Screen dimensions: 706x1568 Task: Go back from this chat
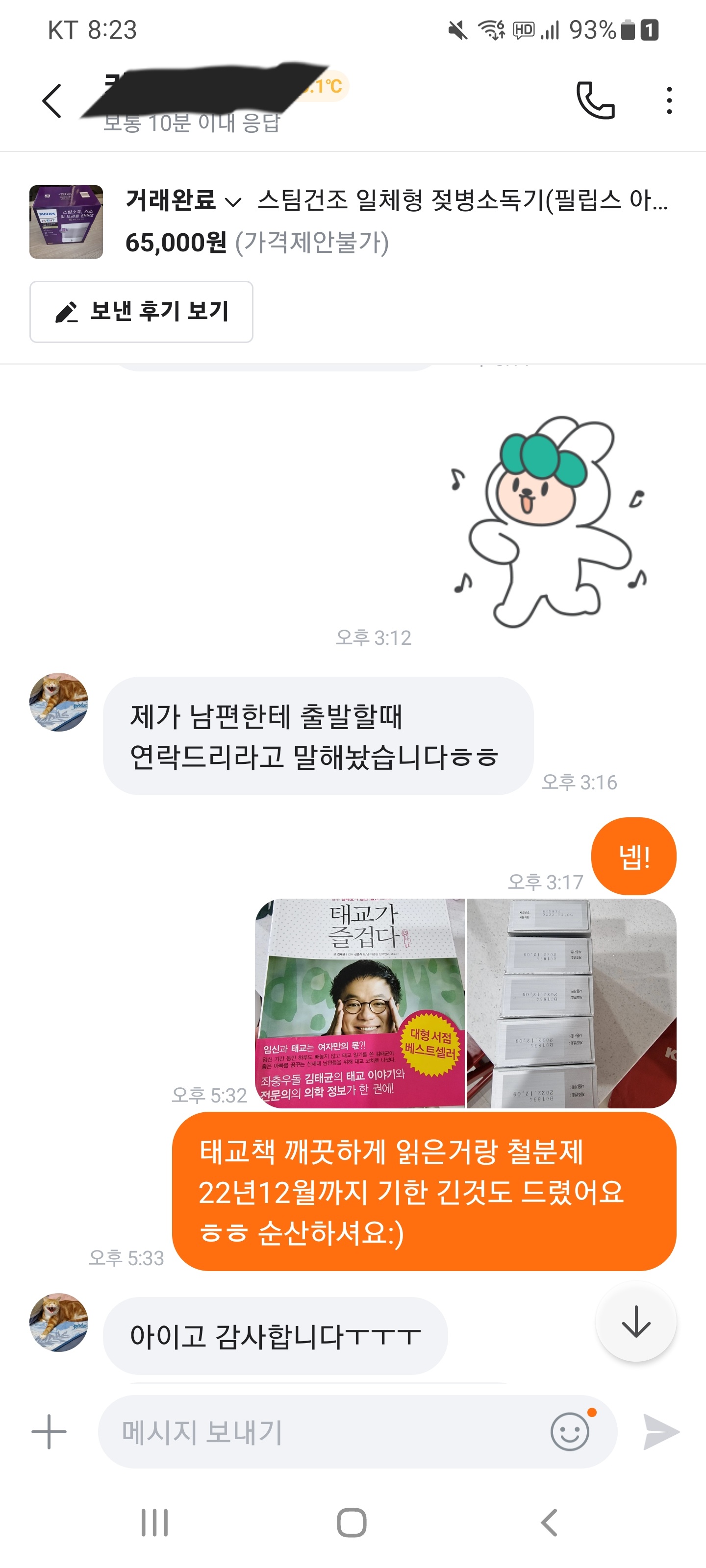click(x=52, y=101)
